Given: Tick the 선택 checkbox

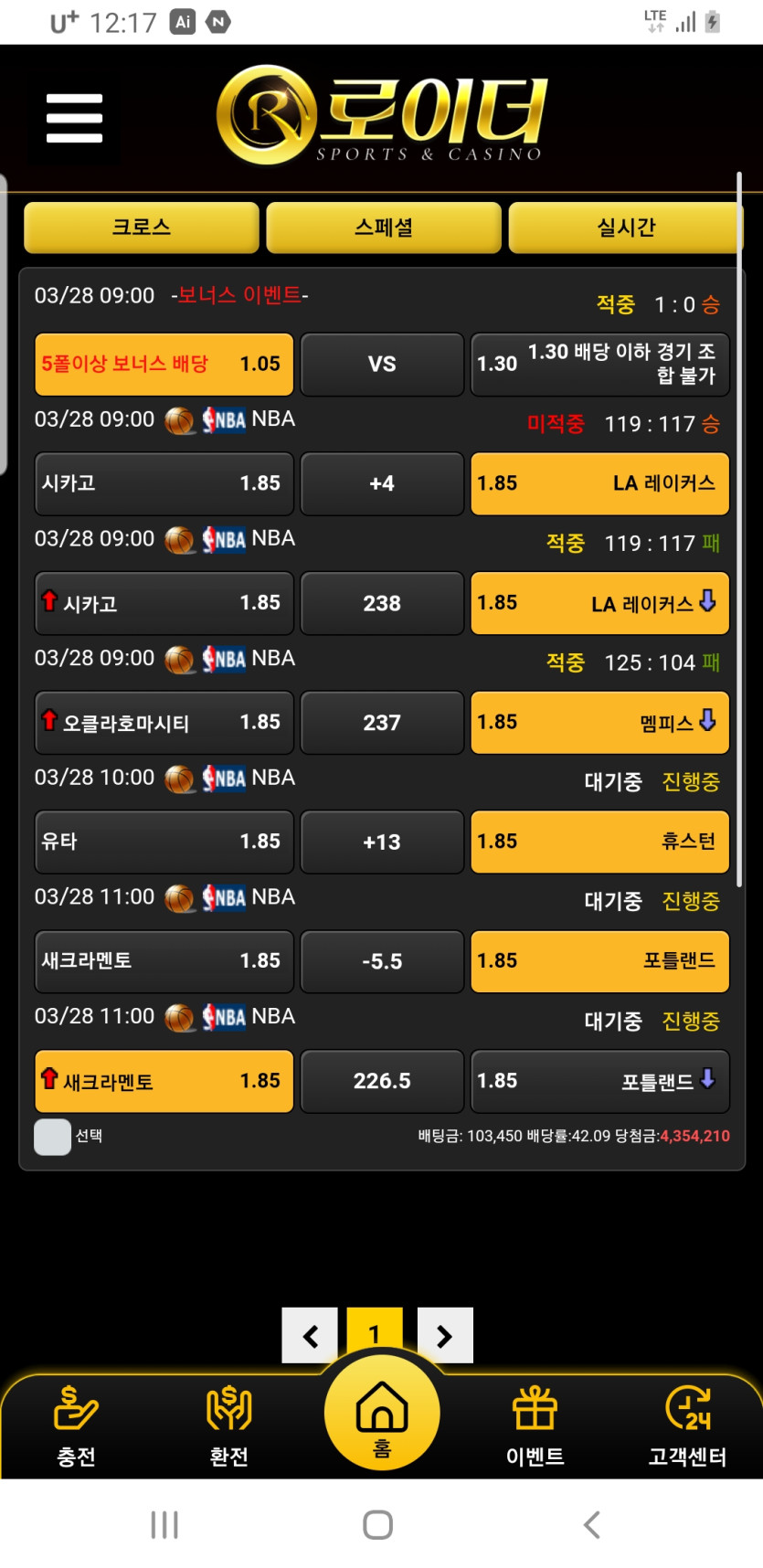Looking at the screenshot, I should (x=53, y=1137).
